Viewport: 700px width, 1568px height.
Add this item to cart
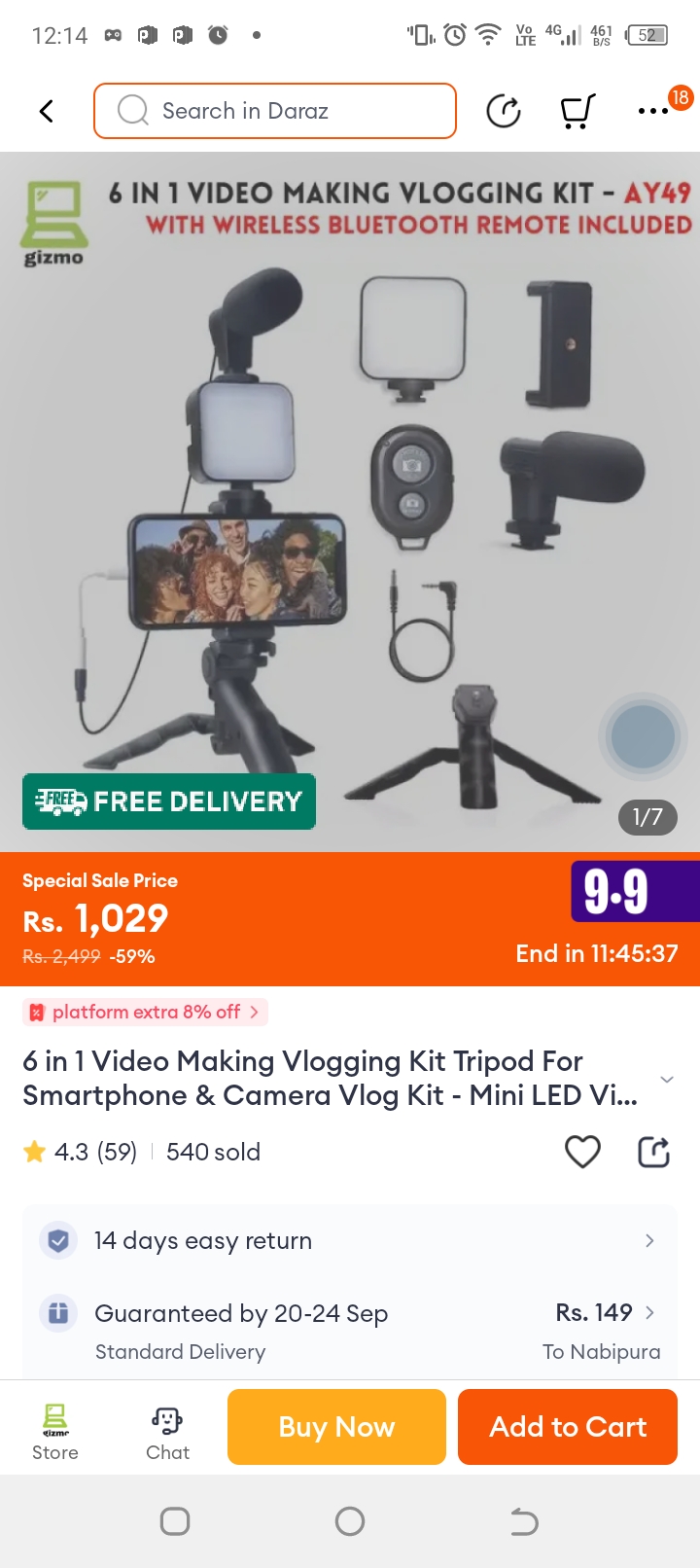[568, 1427]
